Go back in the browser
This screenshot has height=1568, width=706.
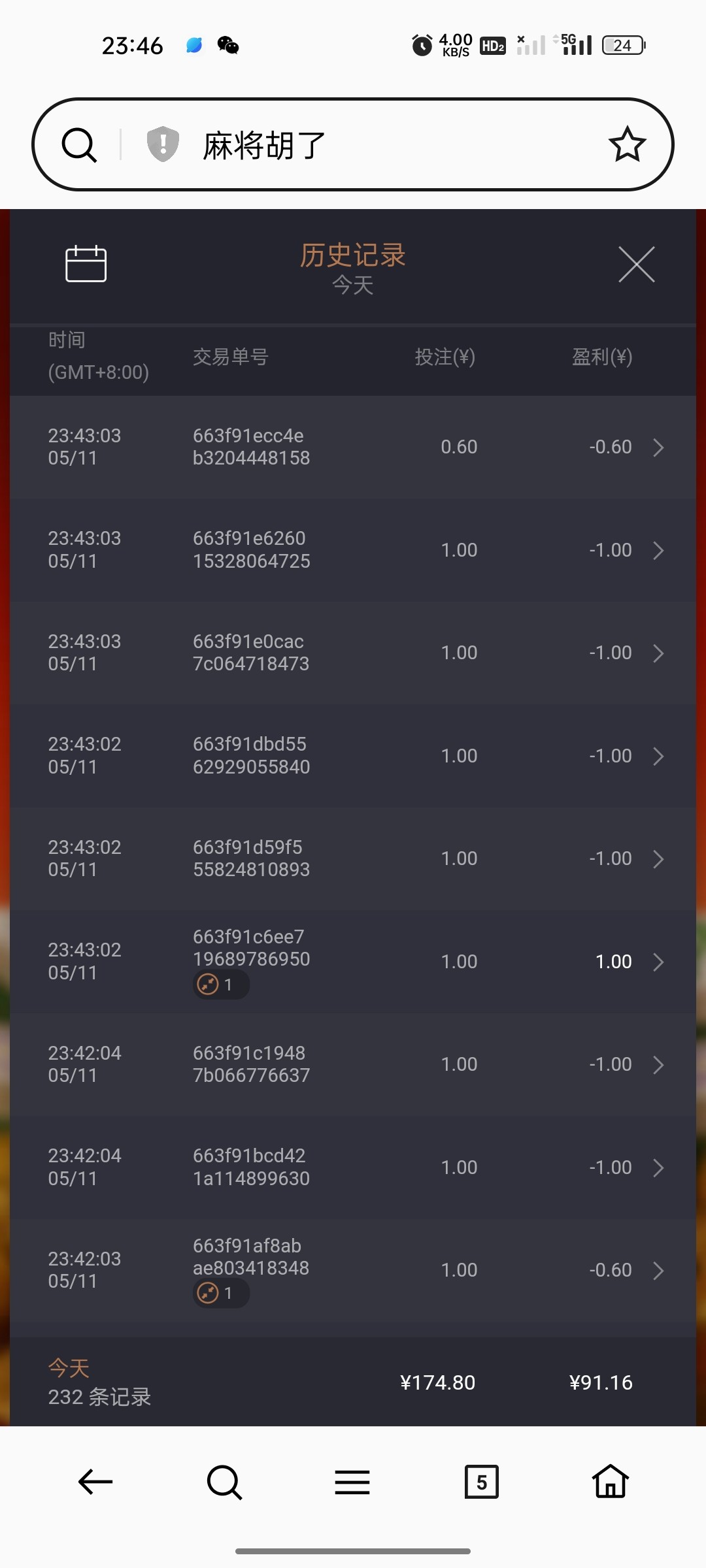[x=95, y=1482]
